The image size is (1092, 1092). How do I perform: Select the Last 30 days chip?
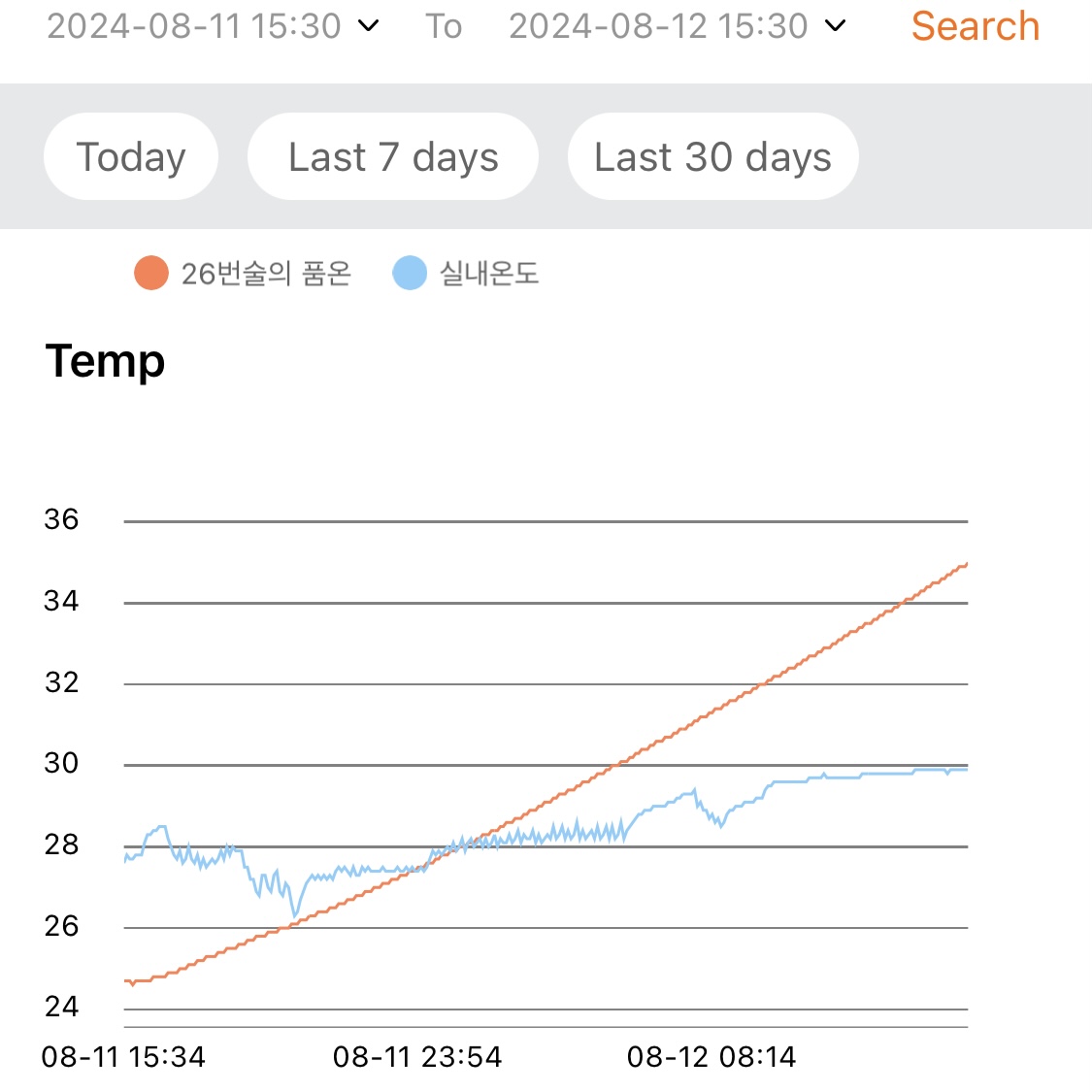[x=713, y=156]
